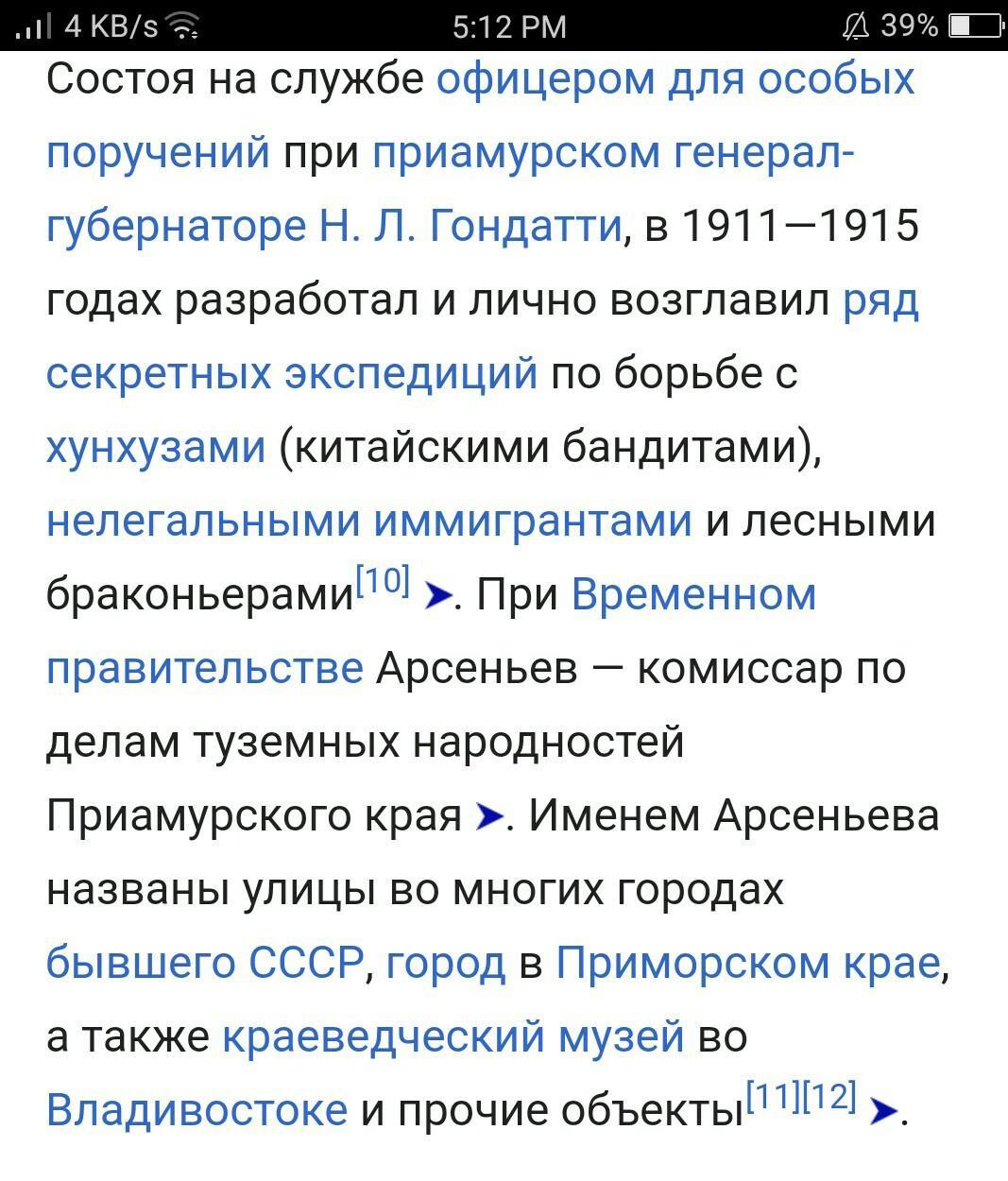Open the «бывшего СССР» link

205,963
